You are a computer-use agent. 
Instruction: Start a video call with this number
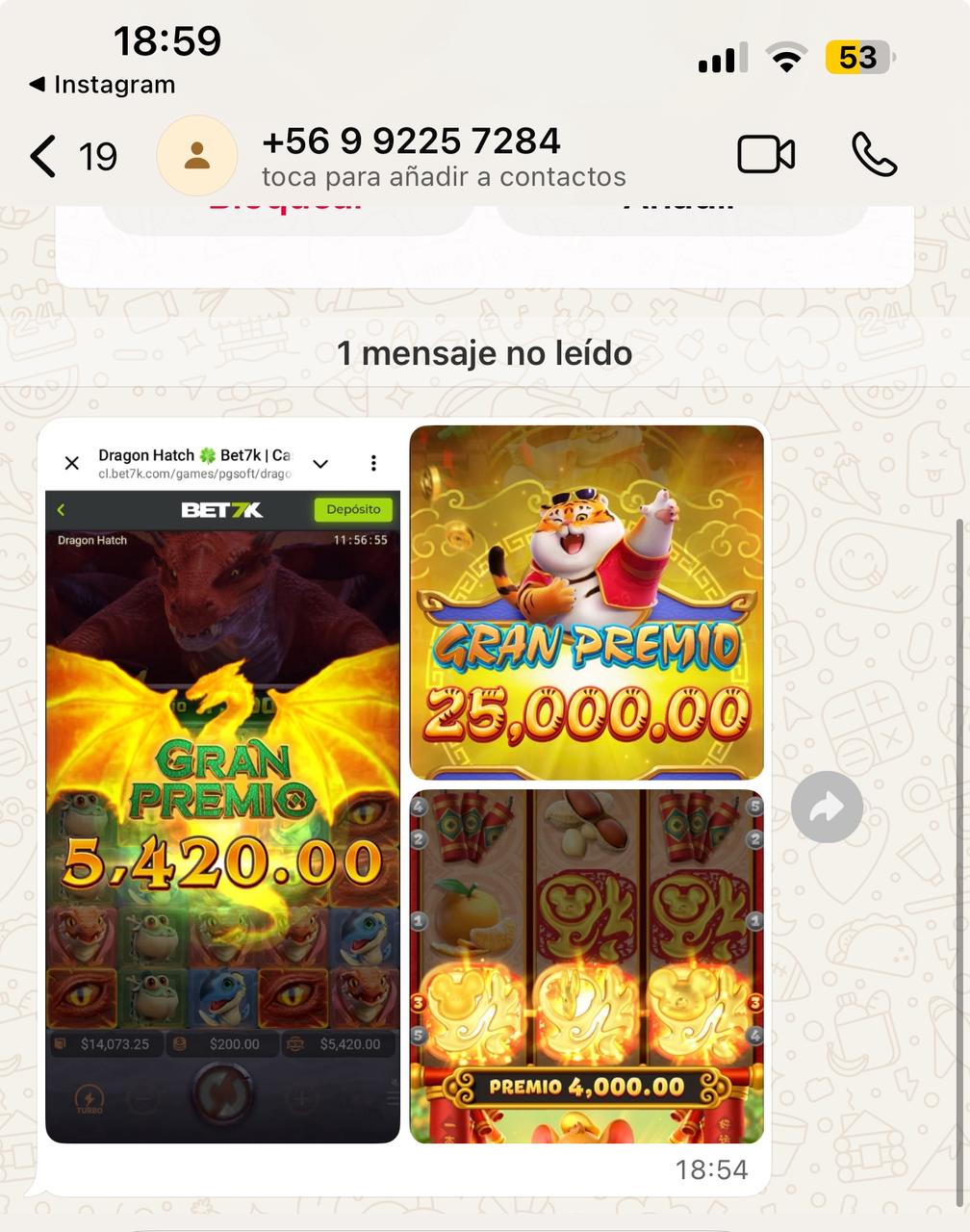coord(765,155)
